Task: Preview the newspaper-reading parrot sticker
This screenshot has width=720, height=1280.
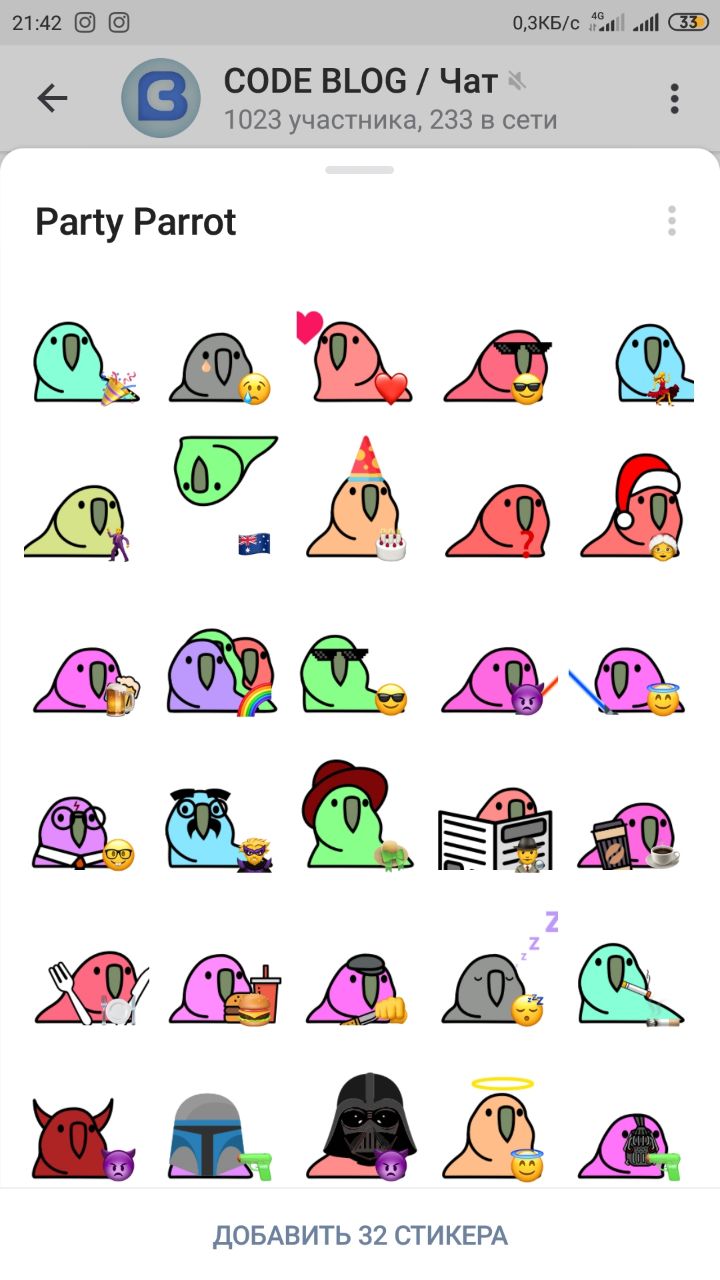Action: (x=496, y=830)
